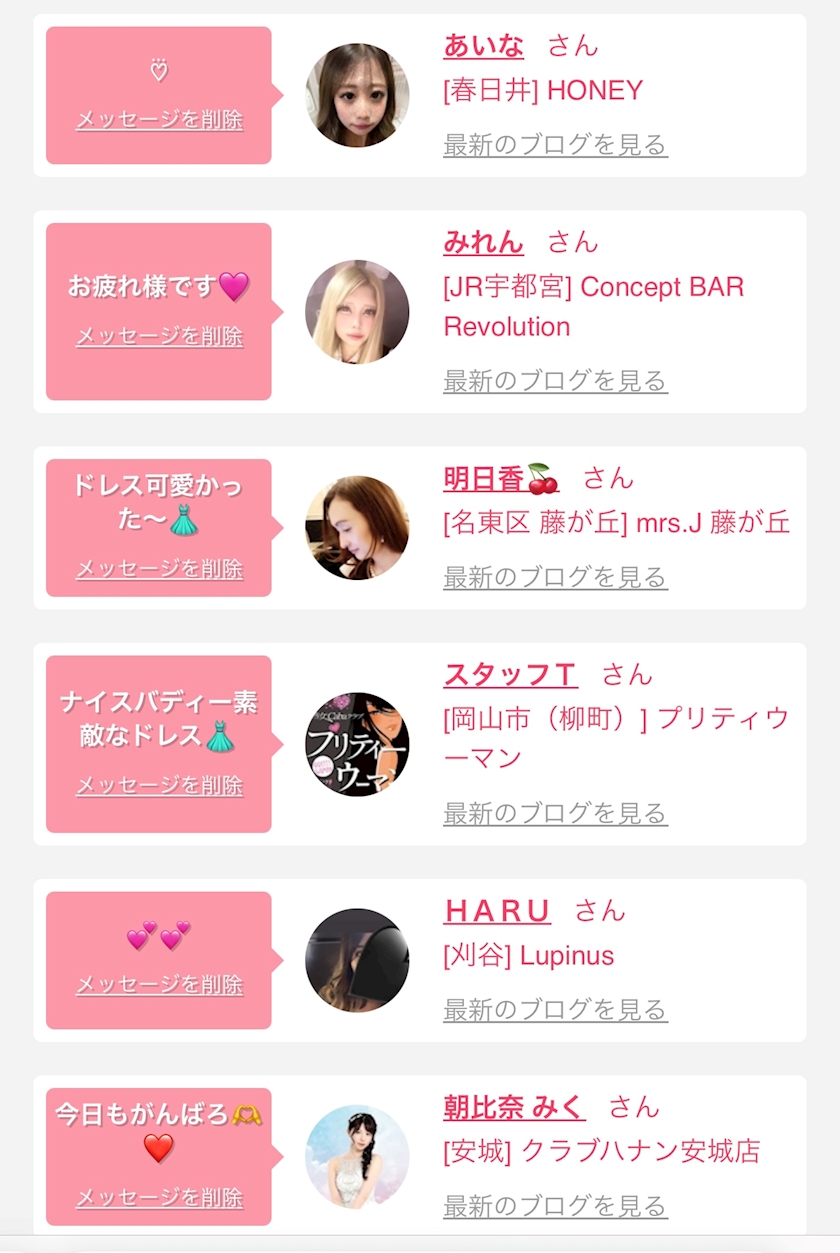Delete the ドレス可愛かった message
This screenshot has height=1253, width=840.
coord(159,569)
